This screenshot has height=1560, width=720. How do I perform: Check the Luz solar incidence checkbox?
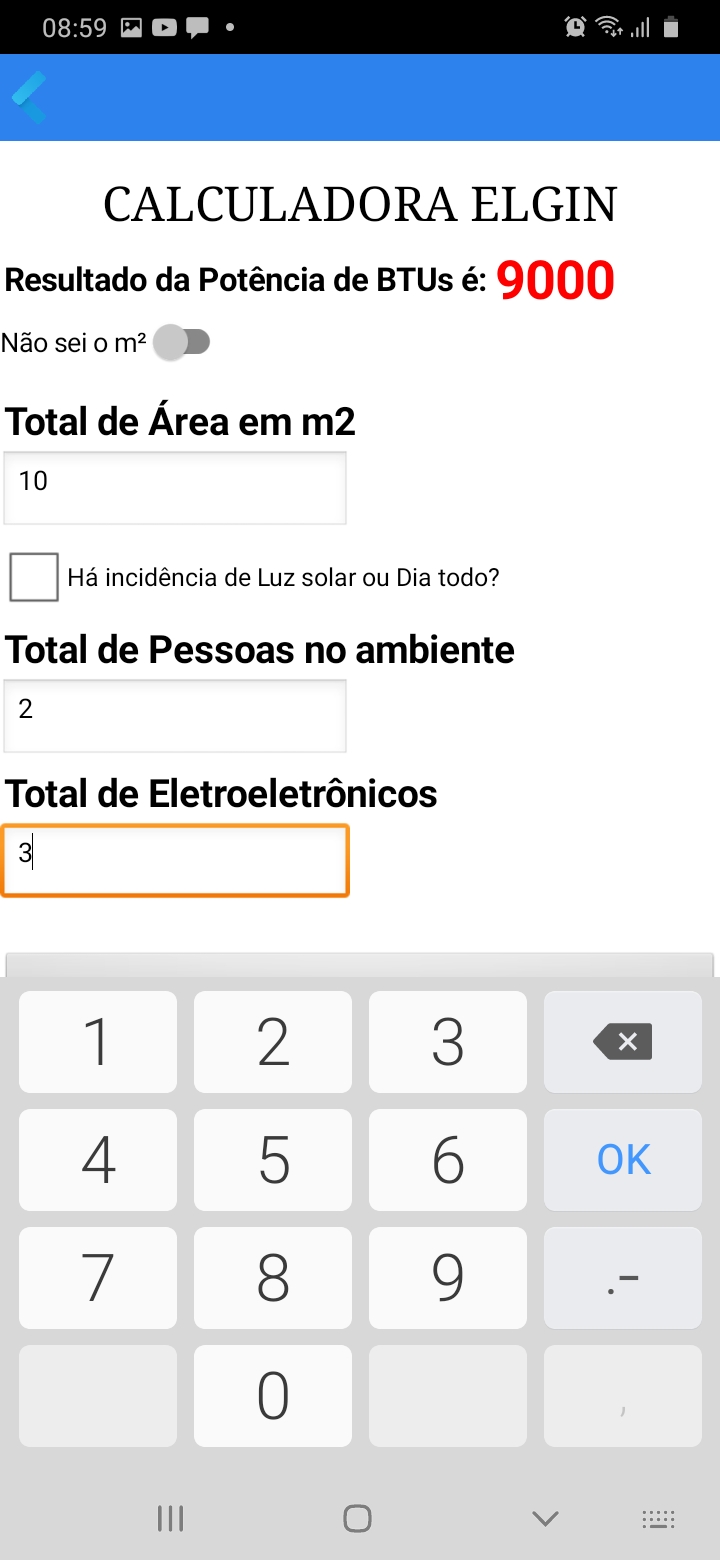pos(34,577)
